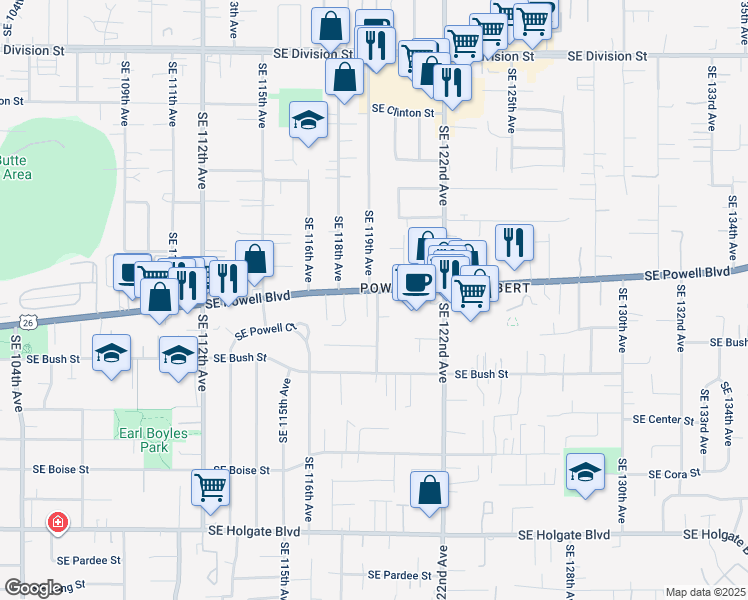Open the school marker beside SE 104th Ave

[112, 352]
